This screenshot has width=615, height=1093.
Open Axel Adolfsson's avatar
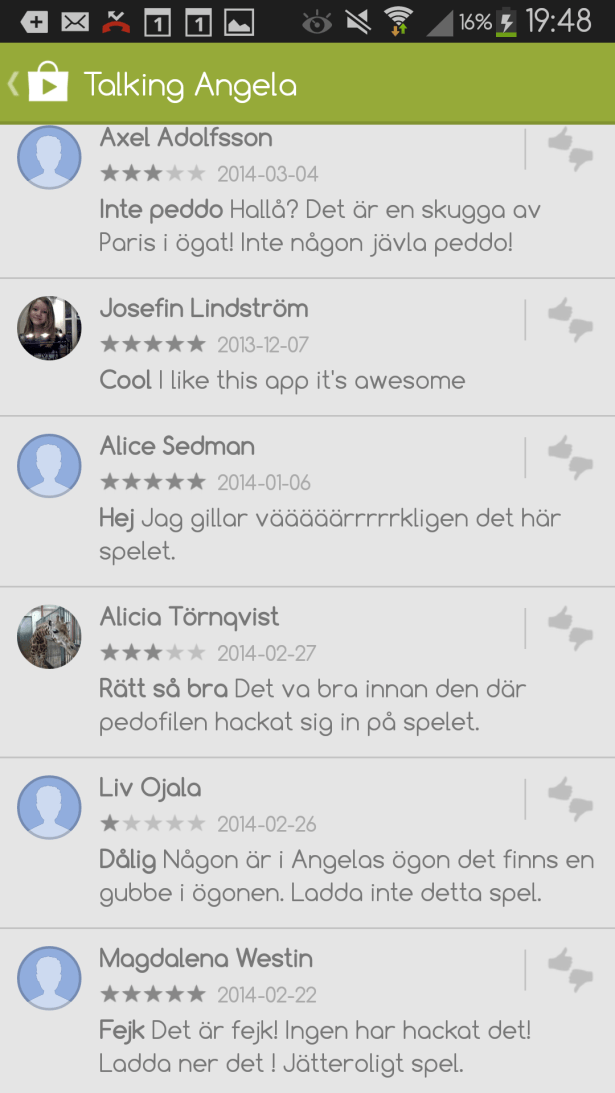click(x=49, y=157)
